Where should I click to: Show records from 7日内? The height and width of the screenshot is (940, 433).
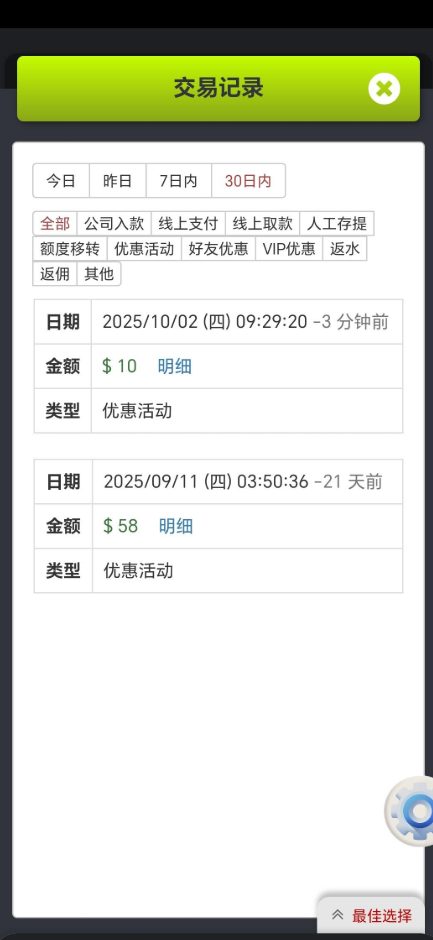pos(179,180)
